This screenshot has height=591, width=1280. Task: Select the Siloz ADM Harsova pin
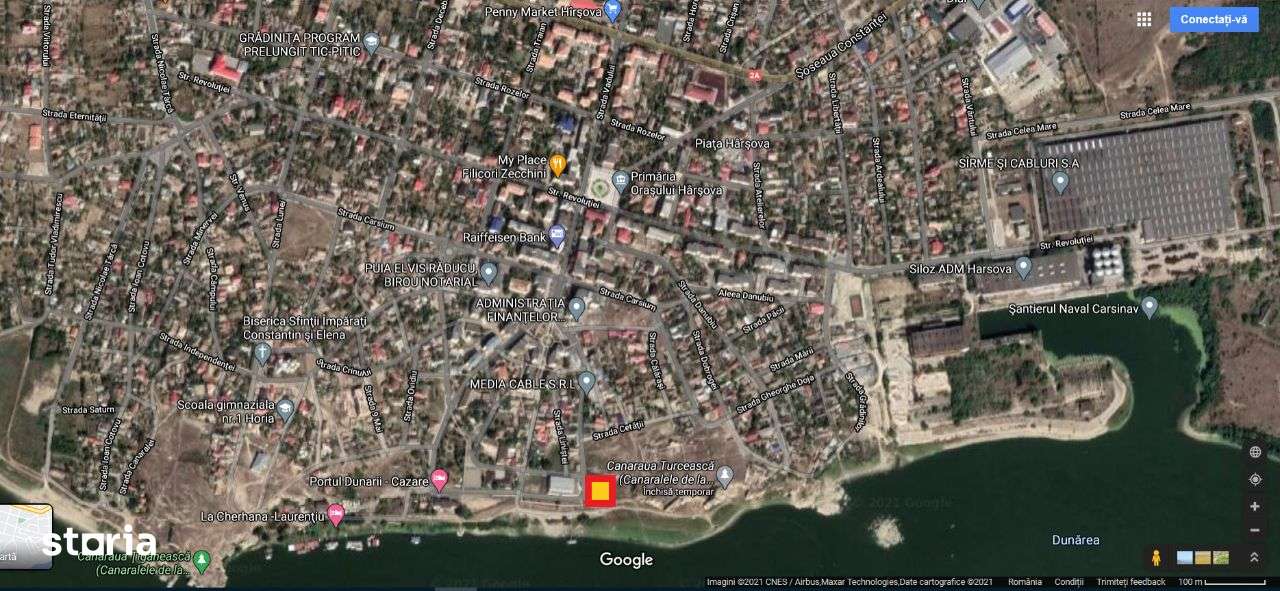1023,267
